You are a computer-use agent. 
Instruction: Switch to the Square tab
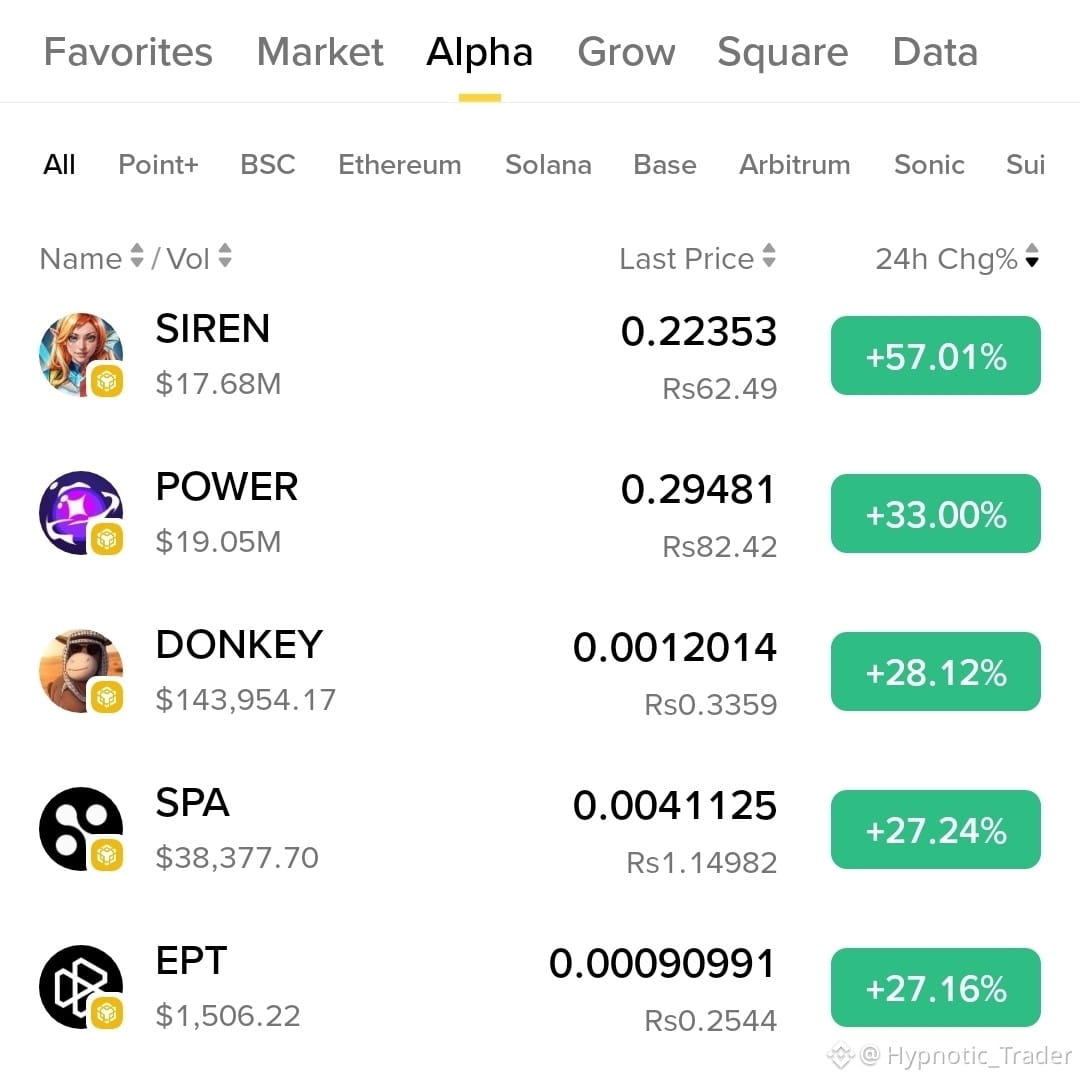(x=782, y=52)
